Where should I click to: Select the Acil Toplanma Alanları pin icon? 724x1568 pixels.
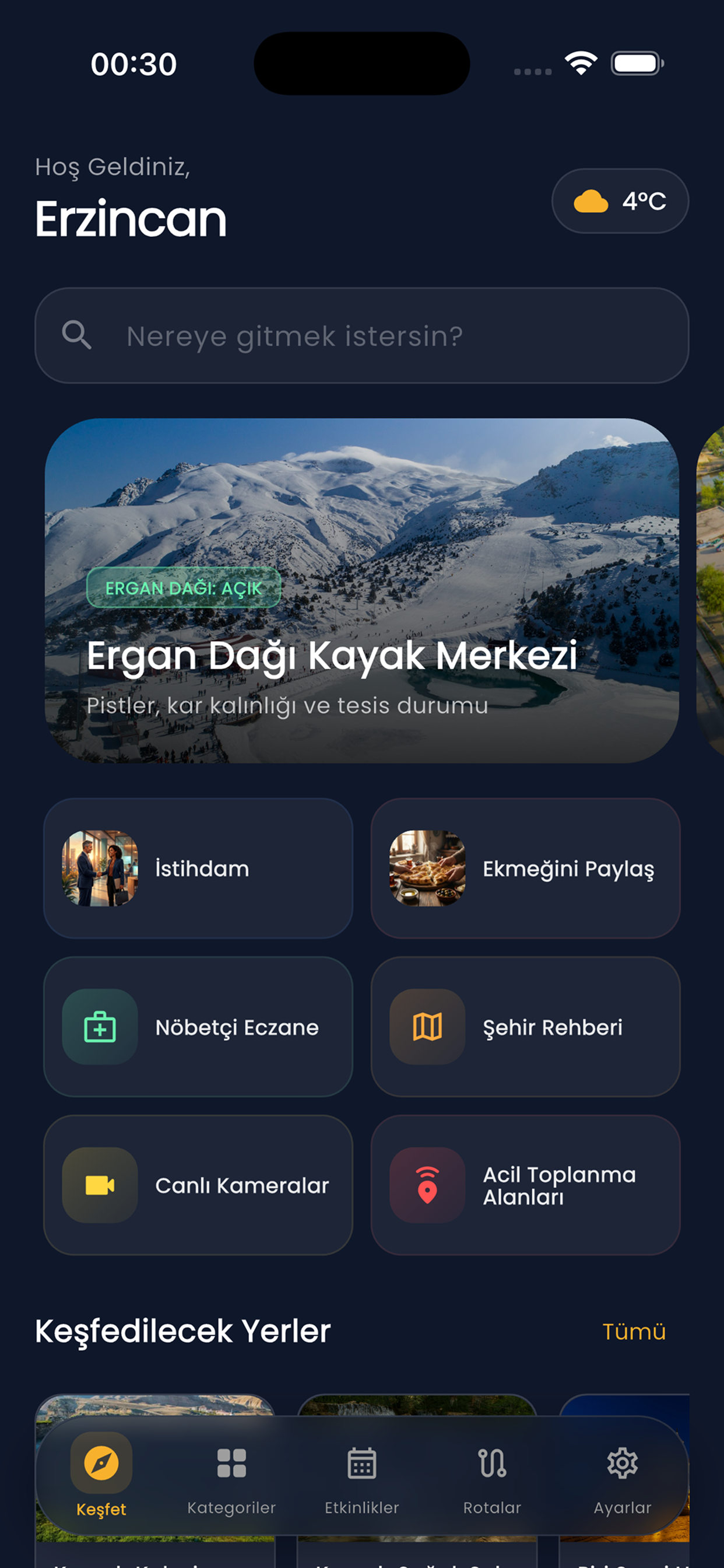coord(427,1185)
